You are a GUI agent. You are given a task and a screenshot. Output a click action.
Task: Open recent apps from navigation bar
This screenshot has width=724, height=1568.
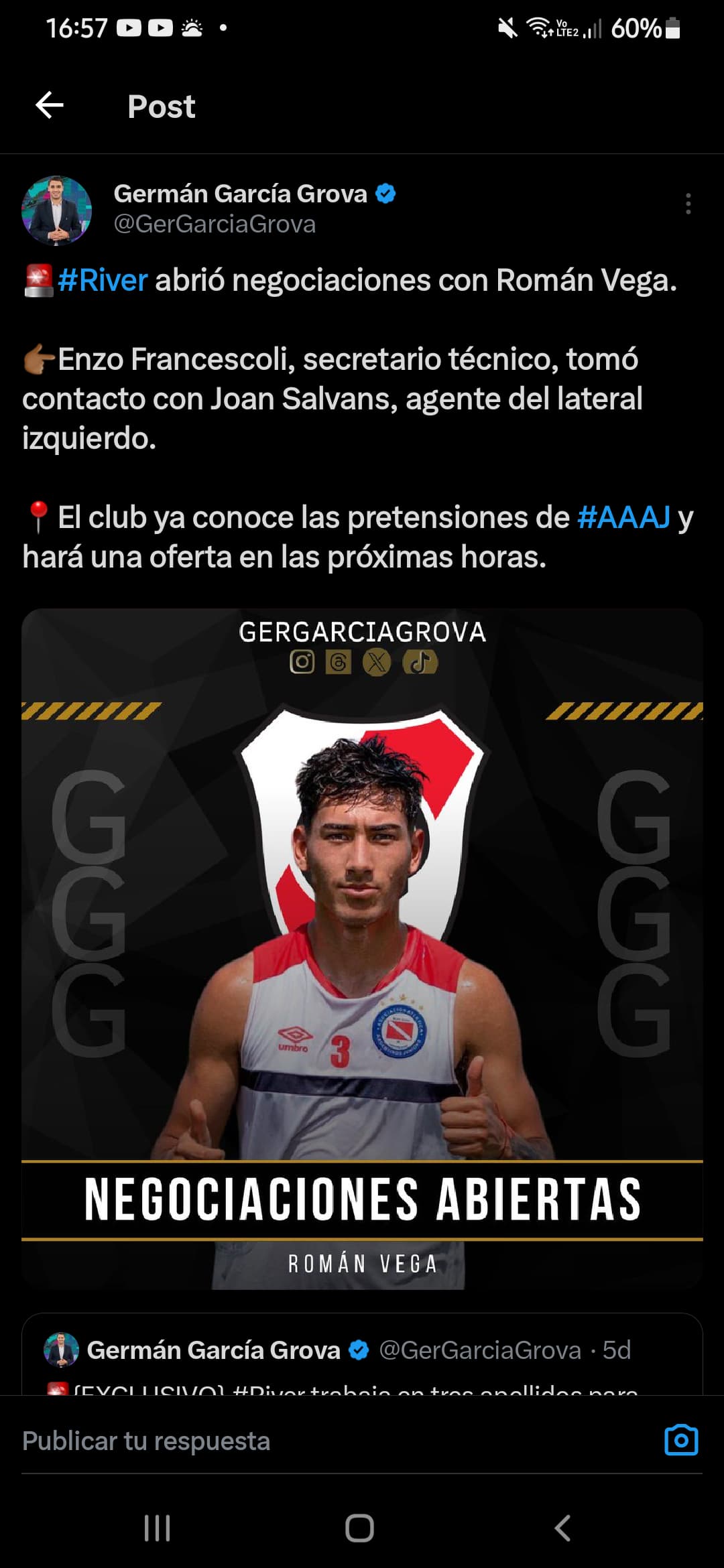point(158,1528)
